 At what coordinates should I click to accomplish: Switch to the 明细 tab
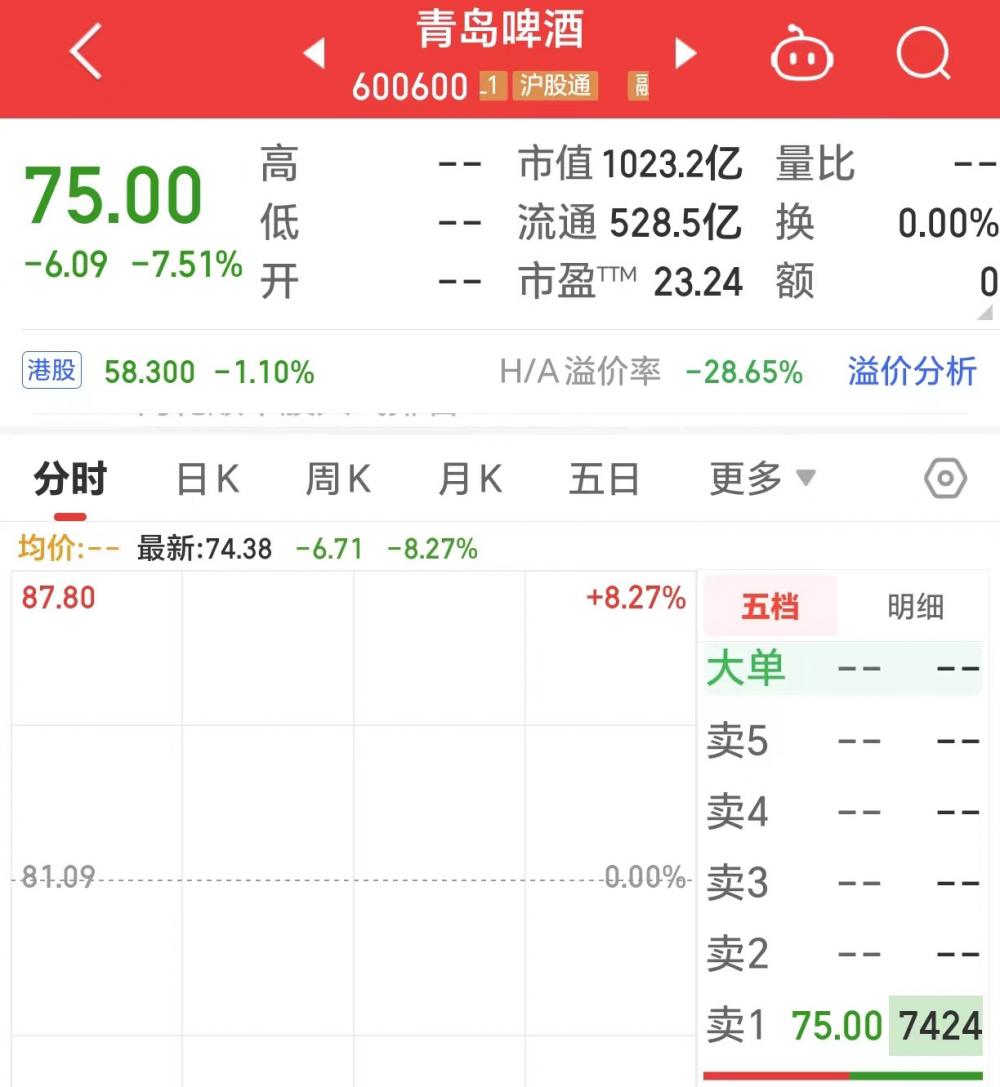[915, 607]
